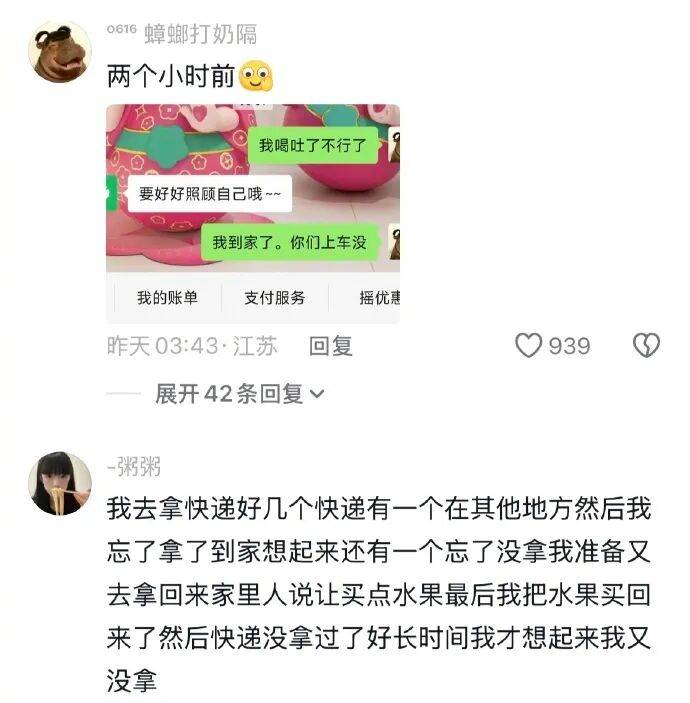Viewport: 690px width, 703px height.
Task: Expand 展开42条回复 replies
Action: coord(240,394)
